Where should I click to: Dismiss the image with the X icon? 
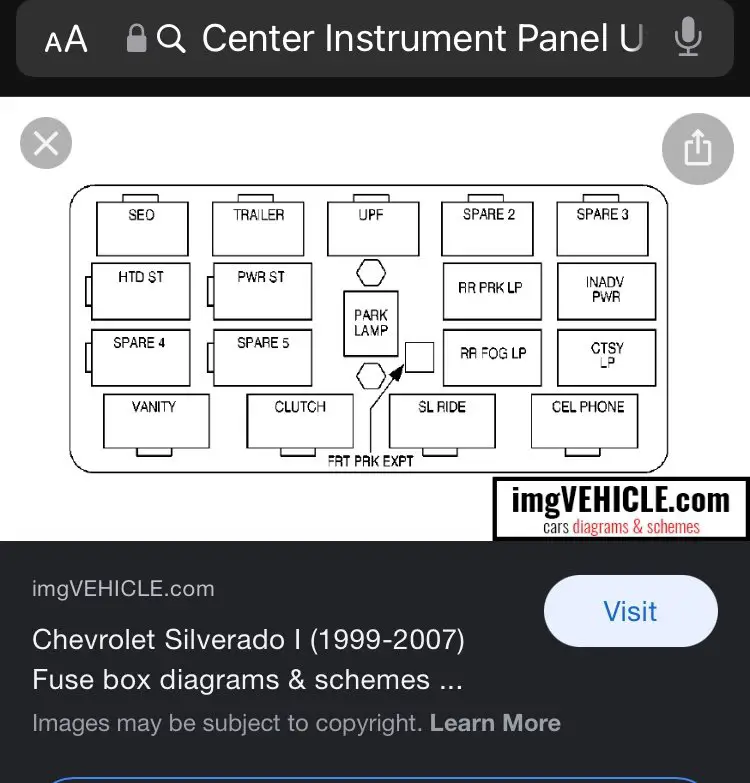point(45,143)
